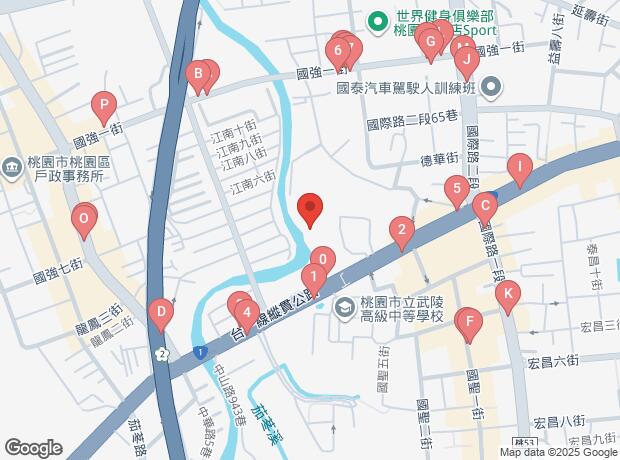Tap the map marker labeled B
The width and height of the screenshot is (620, 460).
coord(198,74)
